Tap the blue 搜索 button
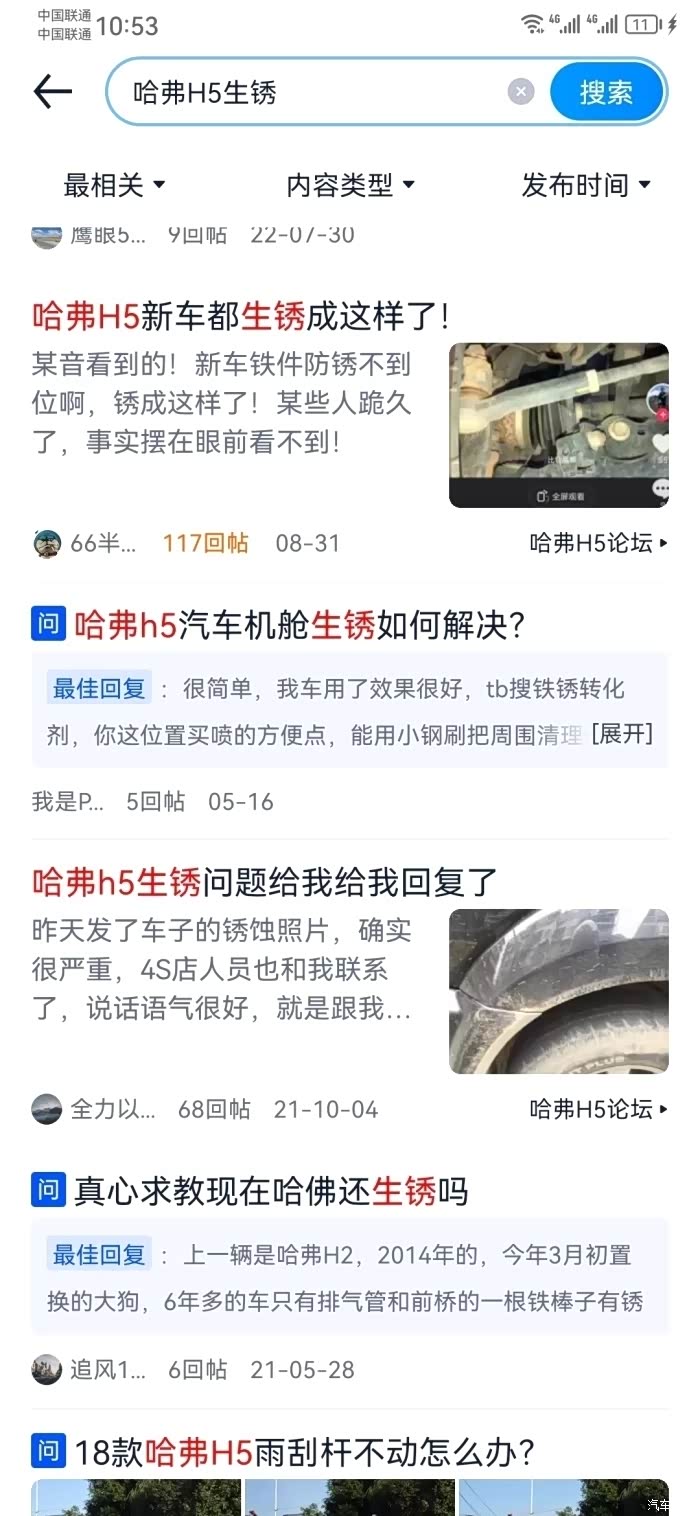This screenshot has height=1516, width=700. click(606, 92)
